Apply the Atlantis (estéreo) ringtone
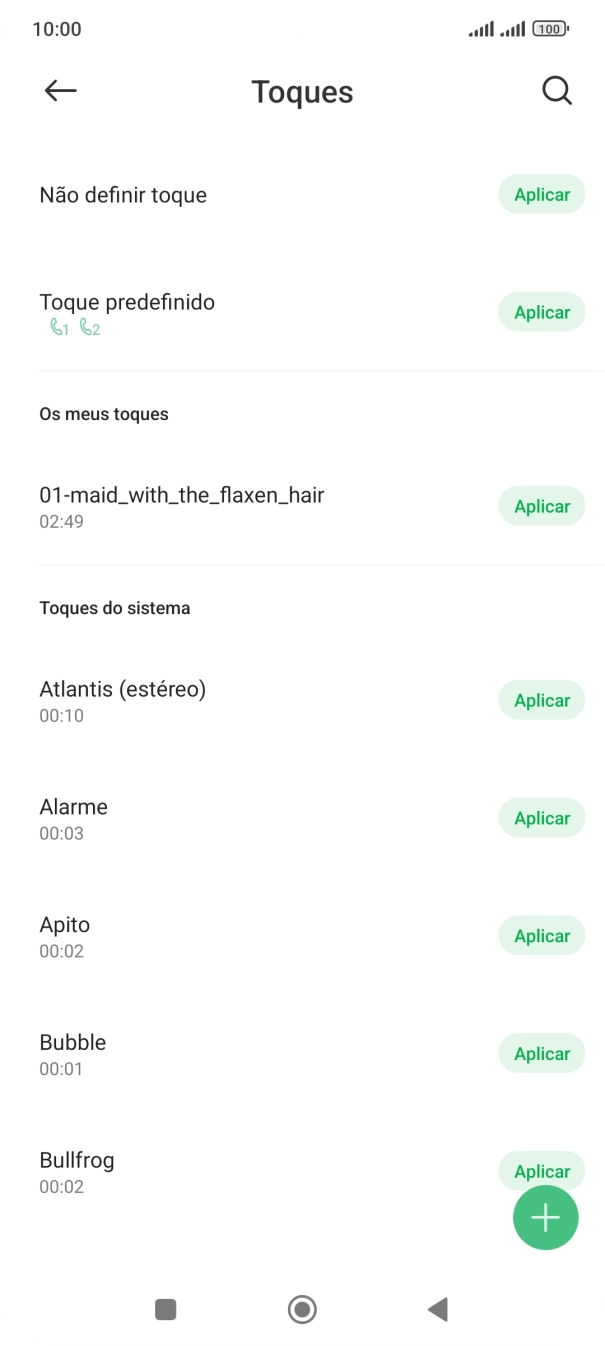Screen dimensions: 605x1346 coord(541,701)
